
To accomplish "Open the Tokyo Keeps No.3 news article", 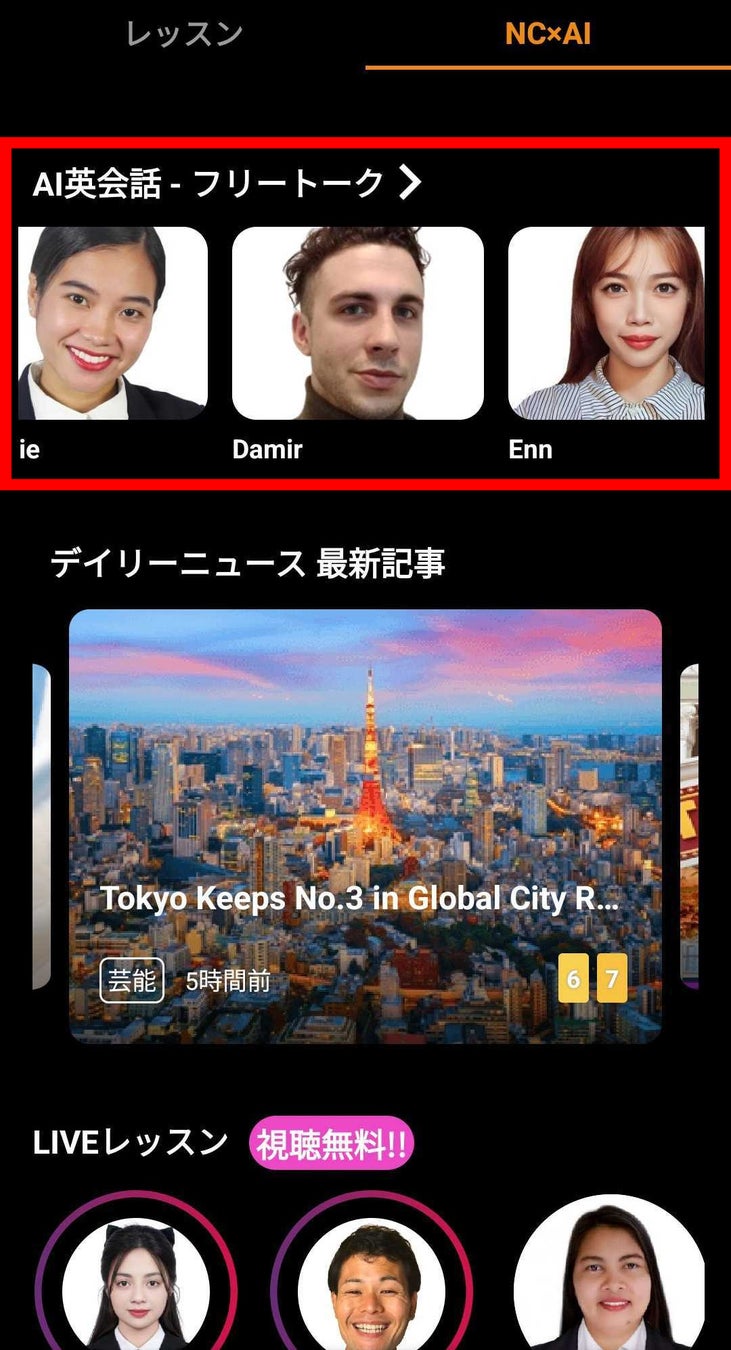I will [365, 825].
